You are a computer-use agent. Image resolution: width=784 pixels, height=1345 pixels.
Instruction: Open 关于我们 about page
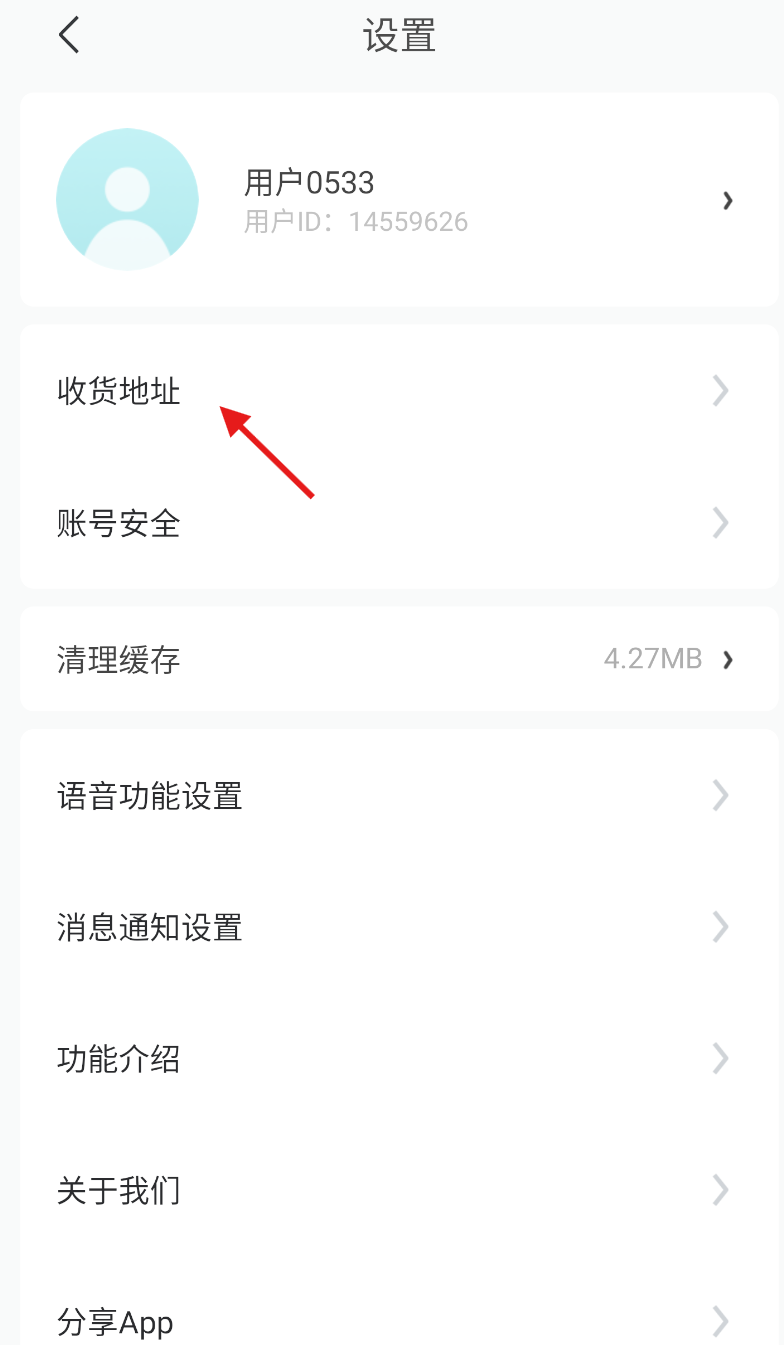pos(399,1191)
